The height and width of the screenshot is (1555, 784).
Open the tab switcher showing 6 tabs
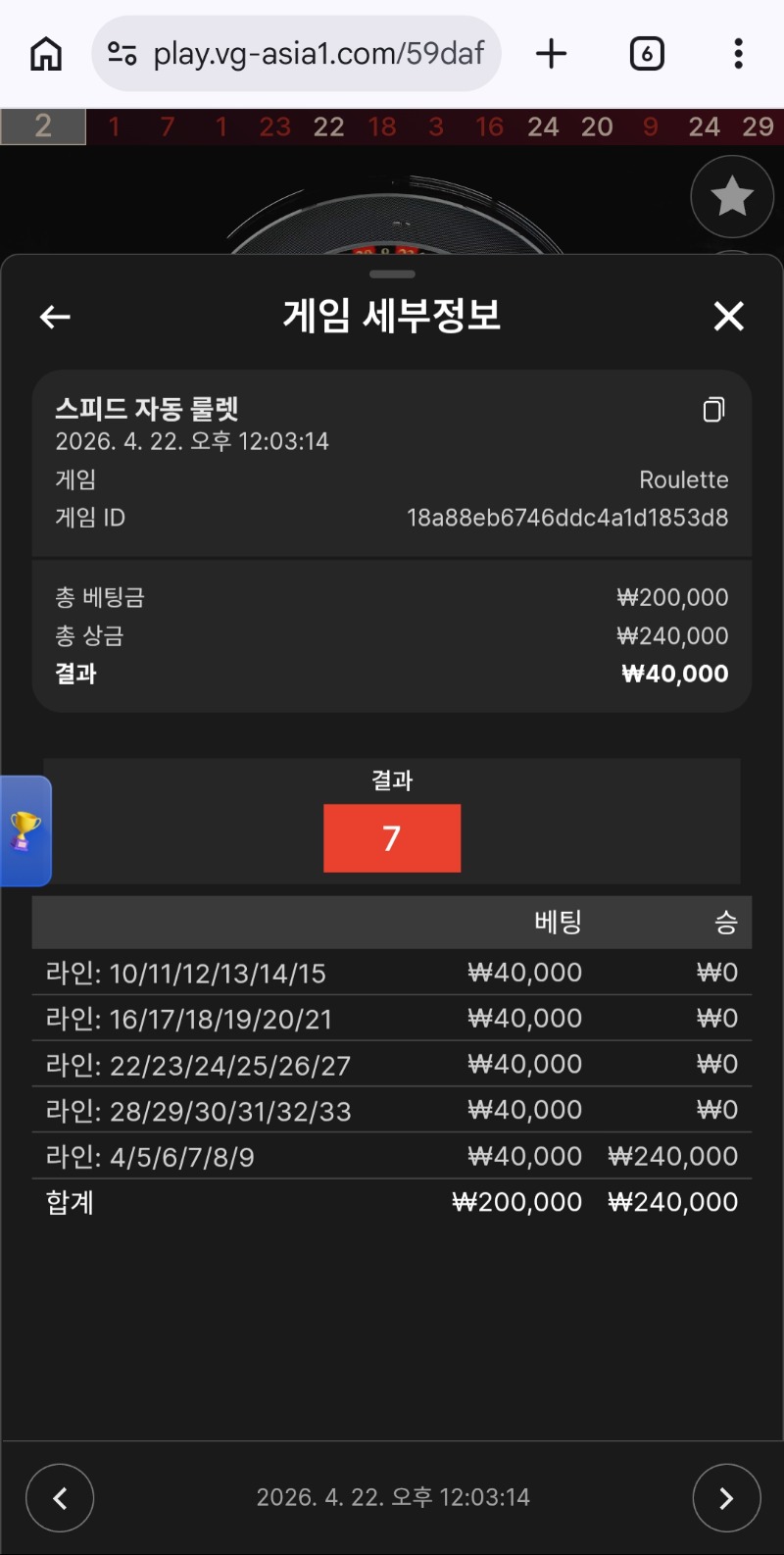[646, 54]
